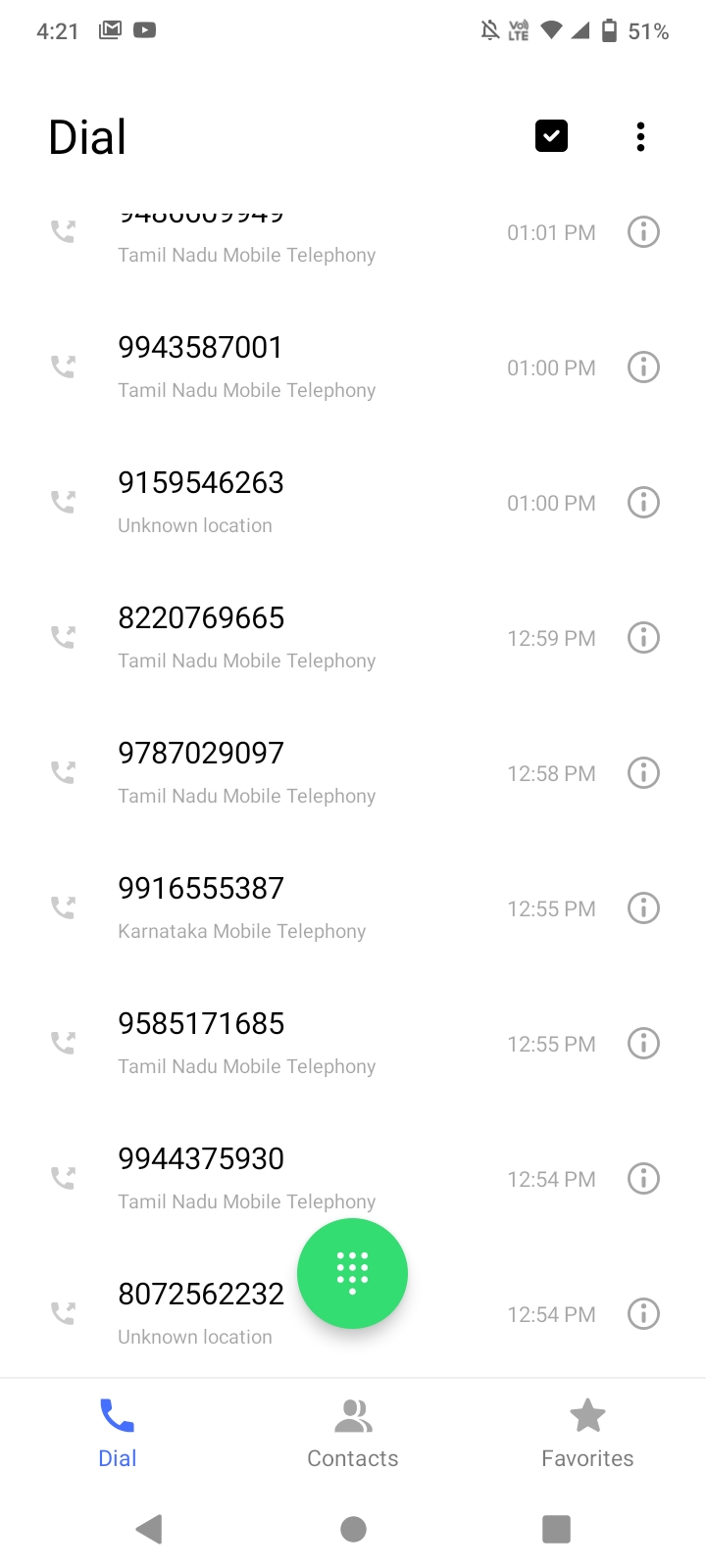
Task: Tap the select-all checkmark icon in header
Action: coord(551,136)
